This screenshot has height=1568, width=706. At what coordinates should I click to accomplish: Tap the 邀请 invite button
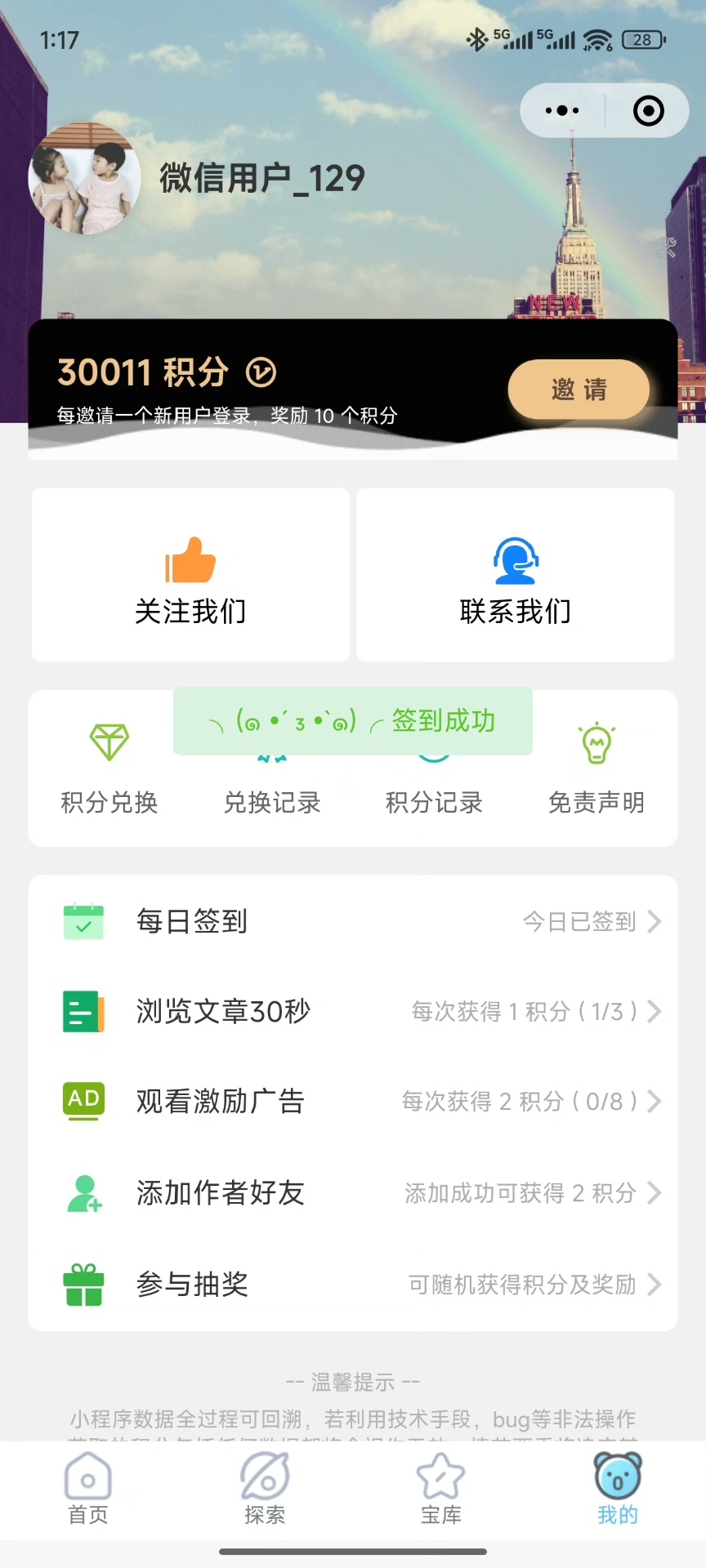tap(579, 390)
